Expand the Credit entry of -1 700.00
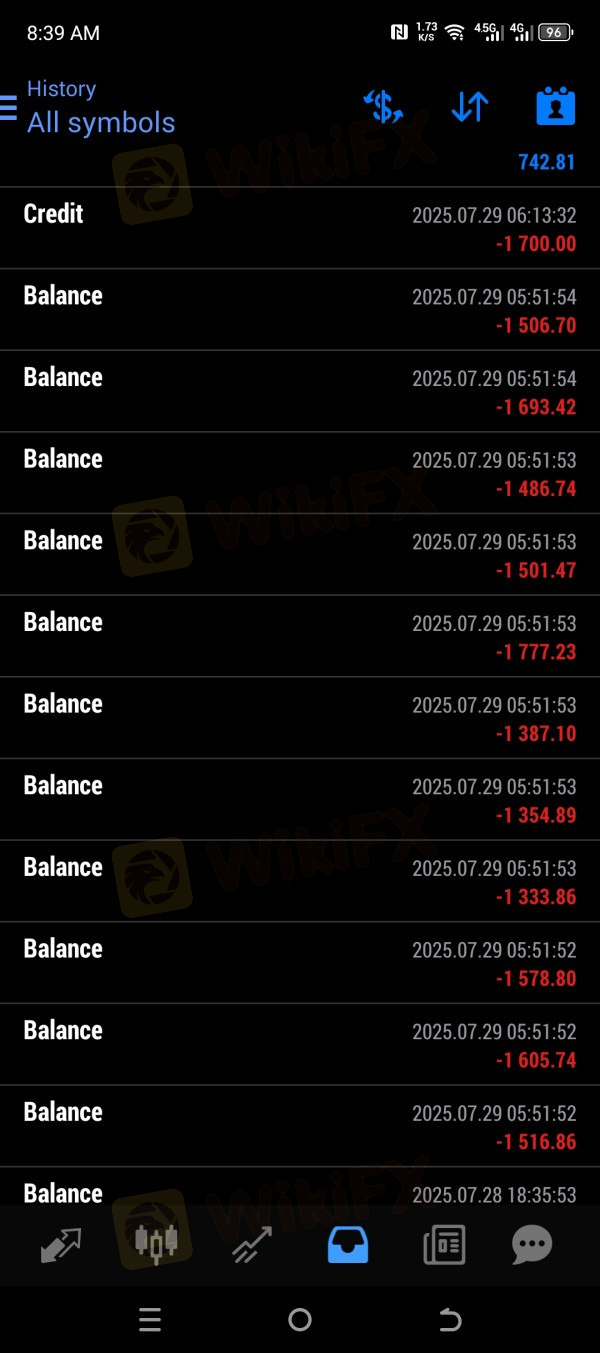The image size is (600, 1353). (x=300, y=228)
